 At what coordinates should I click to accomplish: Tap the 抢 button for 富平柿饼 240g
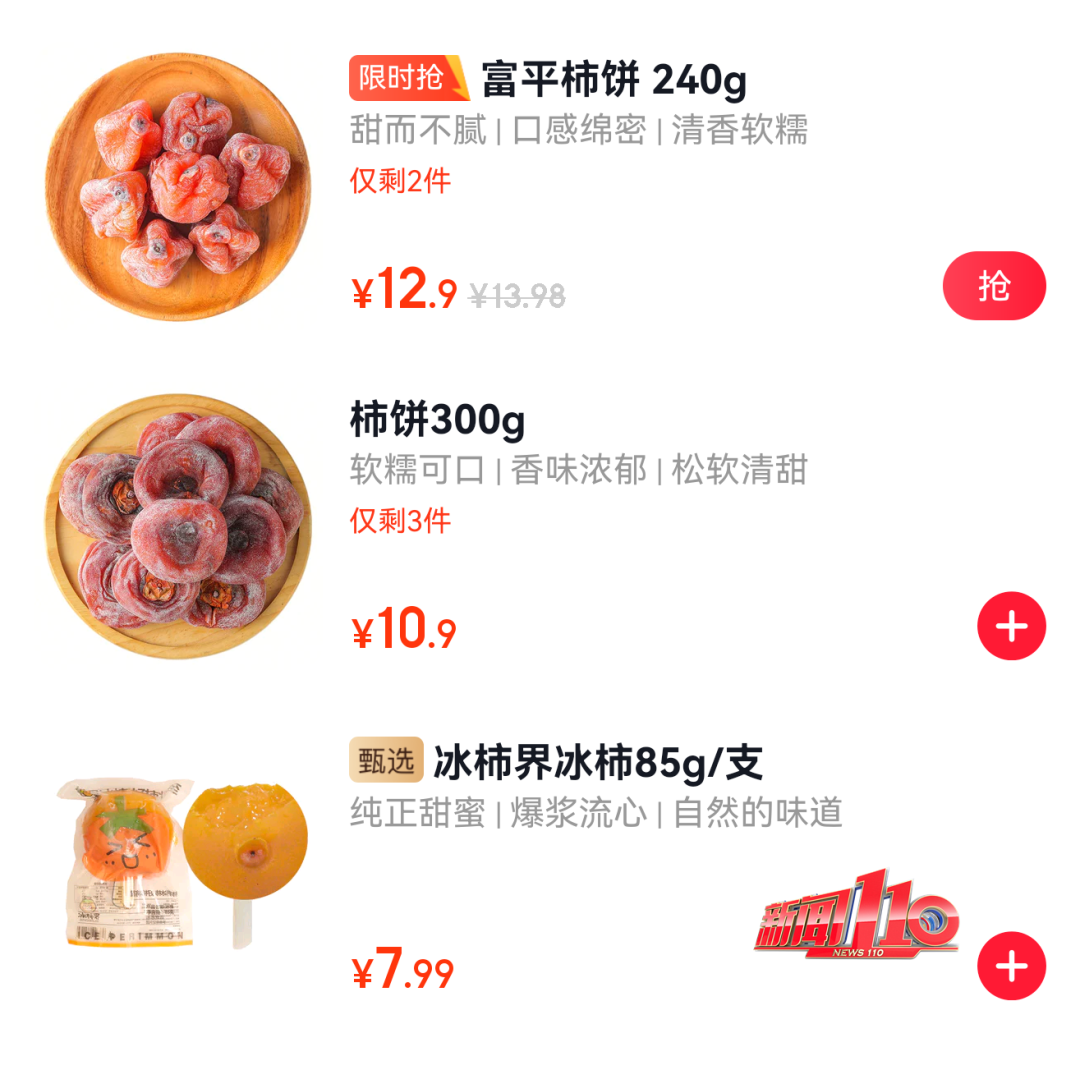993,286
